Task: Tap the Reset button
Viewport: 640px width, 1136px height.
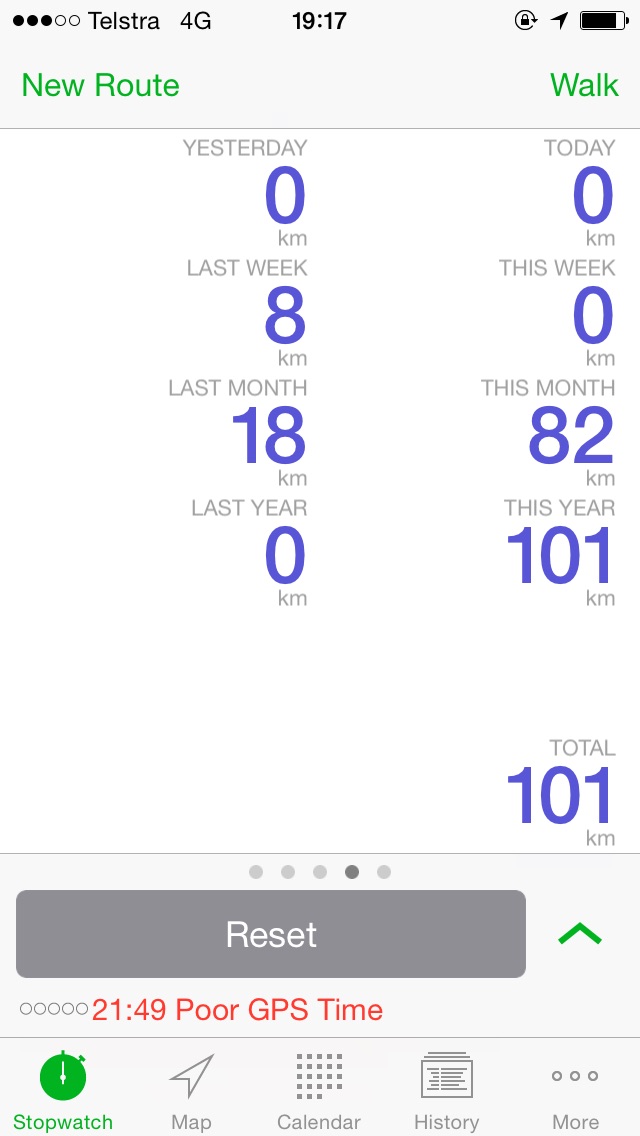Action: tap(270, 934)
